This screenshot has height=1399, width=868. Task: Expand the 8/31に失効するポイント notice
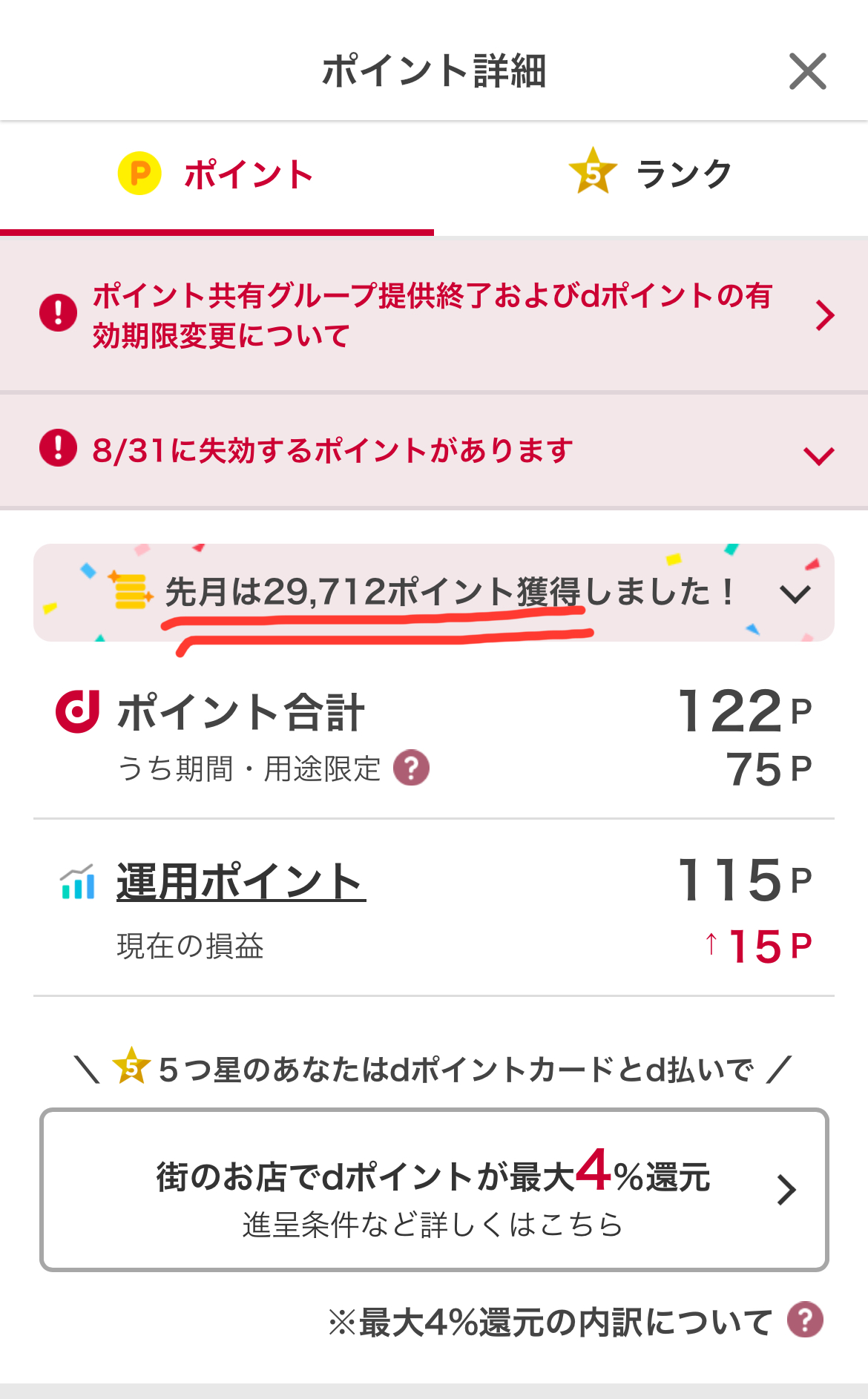(x=818, y=454)
